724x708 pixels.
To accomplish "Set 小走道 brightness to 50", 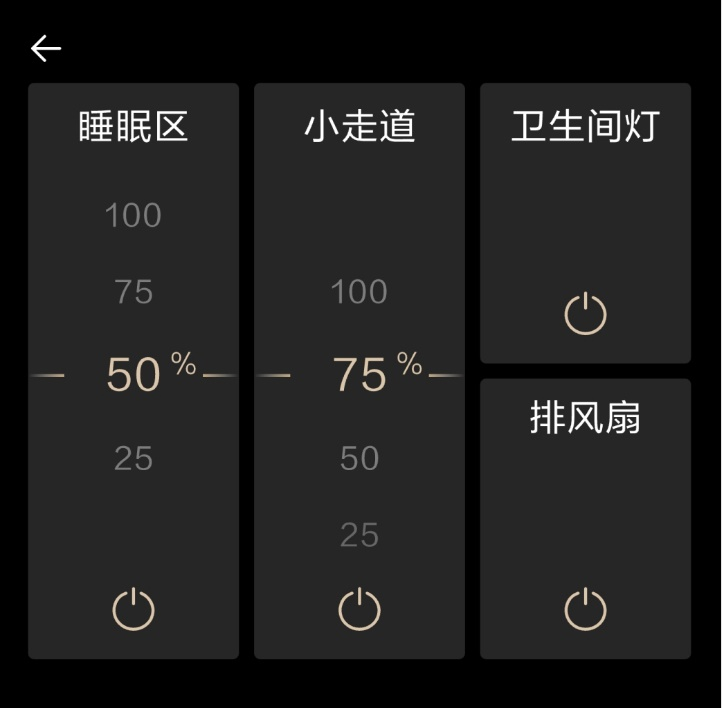I will (x=359, y=459).
